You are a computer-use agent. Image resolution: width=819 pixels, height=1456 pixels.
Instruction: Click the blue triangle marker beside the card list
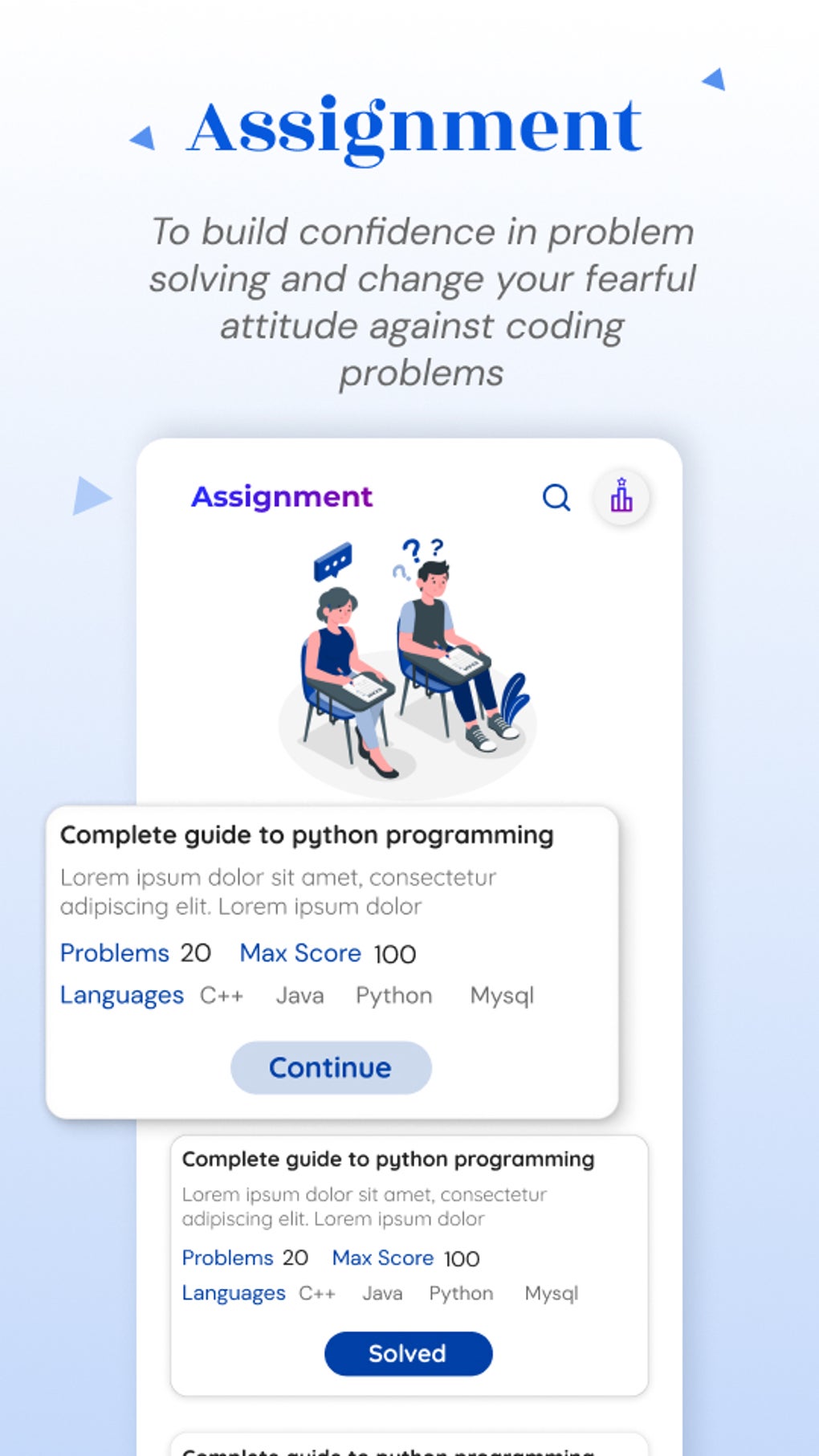(91, 496)
